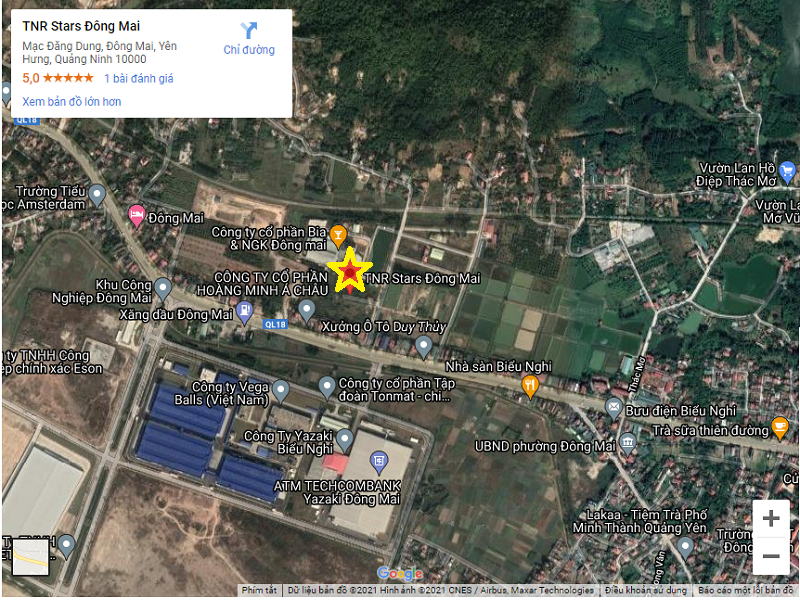Open the Trà sữa thiên đường marker
The image size is (800, 600).
[780, 429]
